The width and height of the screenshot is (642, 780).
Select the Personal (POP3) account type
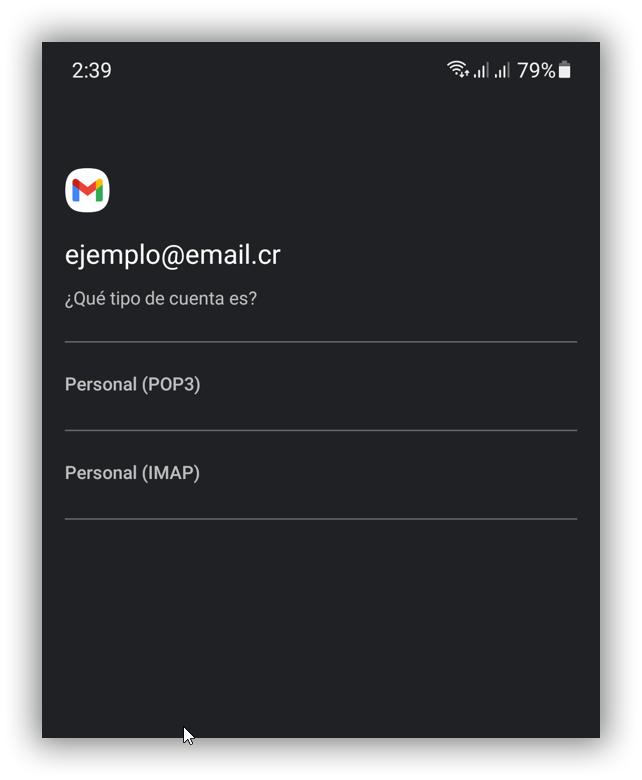(133, 385)
